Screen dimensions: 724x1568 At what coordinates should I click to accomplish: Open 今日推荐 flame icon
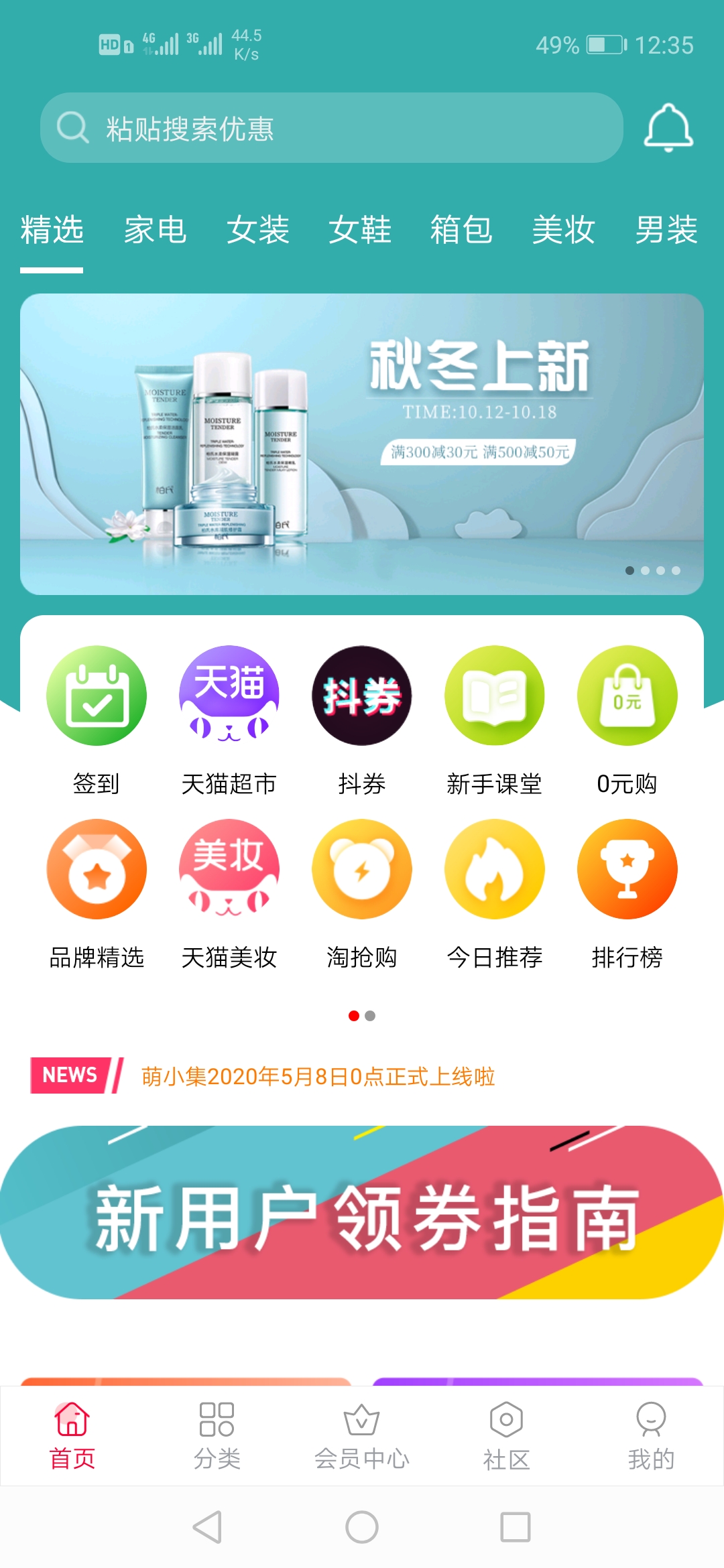(494, 868)
